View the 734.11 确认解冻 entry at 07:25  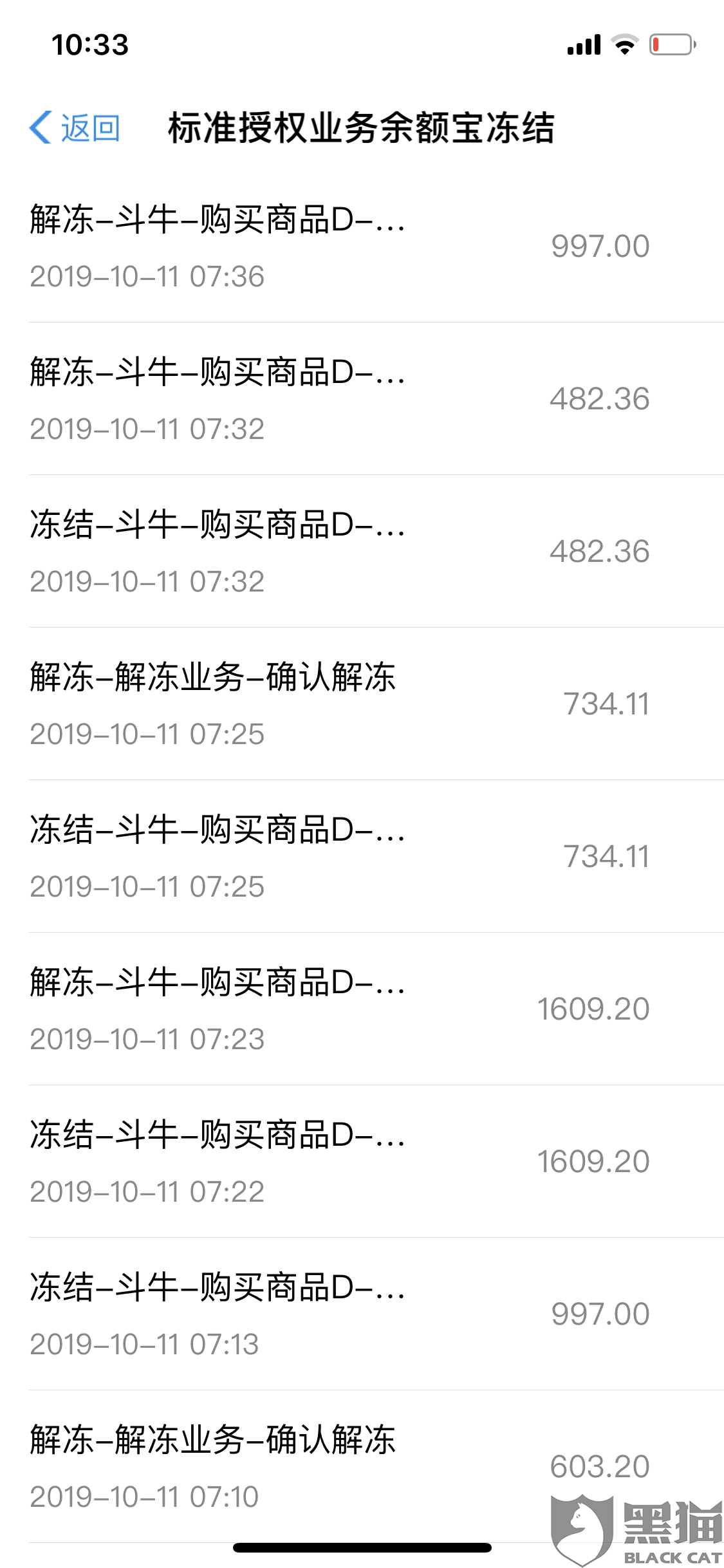tap(362, 704)
